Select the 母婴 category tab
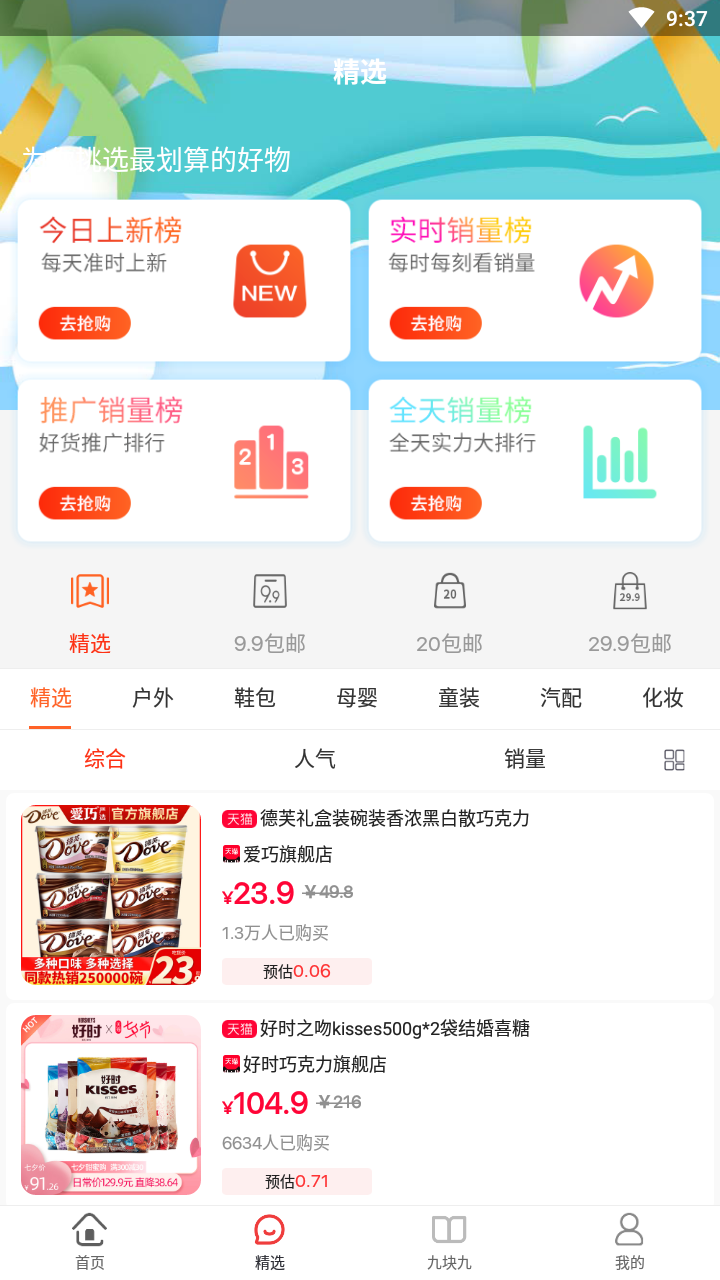 357,698
